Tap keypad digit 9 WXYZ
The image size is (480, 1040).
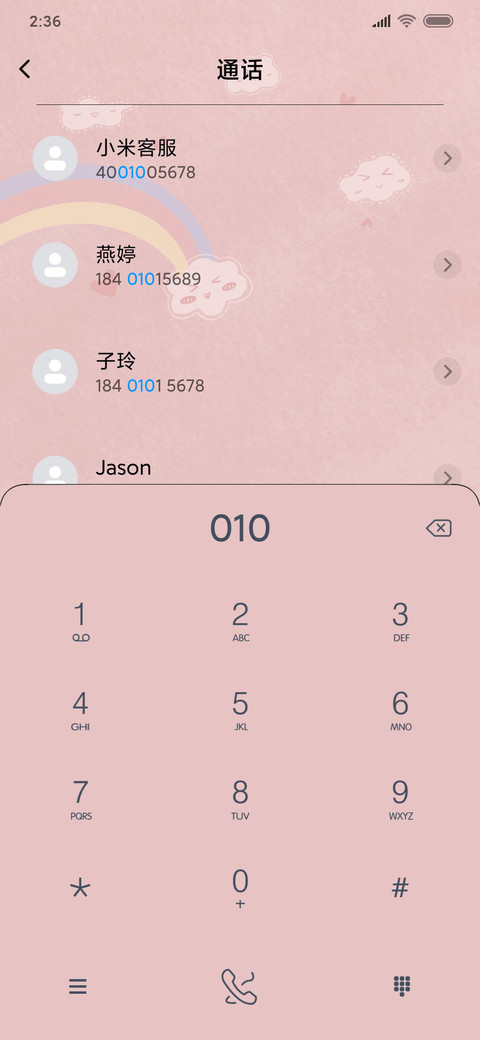coord(400,799)
